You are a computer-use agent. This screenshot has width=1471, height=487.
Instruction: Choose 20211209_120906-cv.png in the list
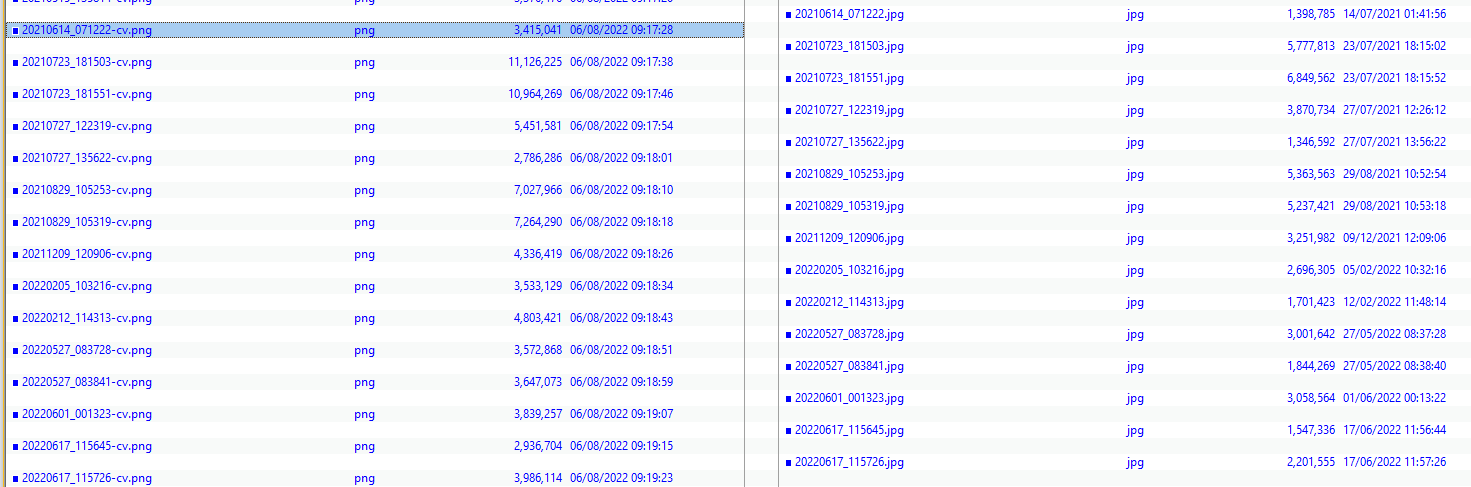point(87,254)
